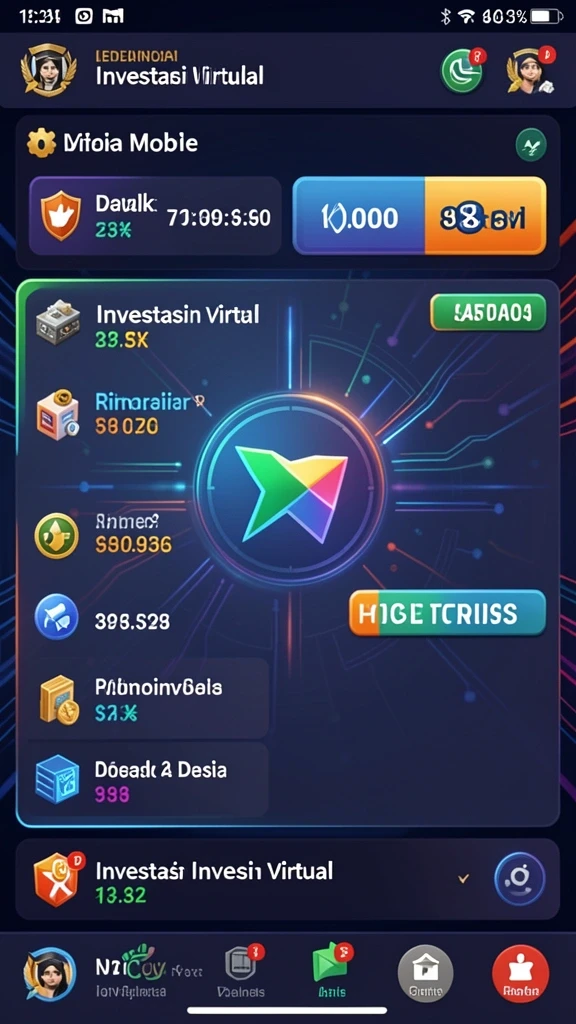Open the Pibnoinvgels row

pyautogui.click(x=148, y=698)
